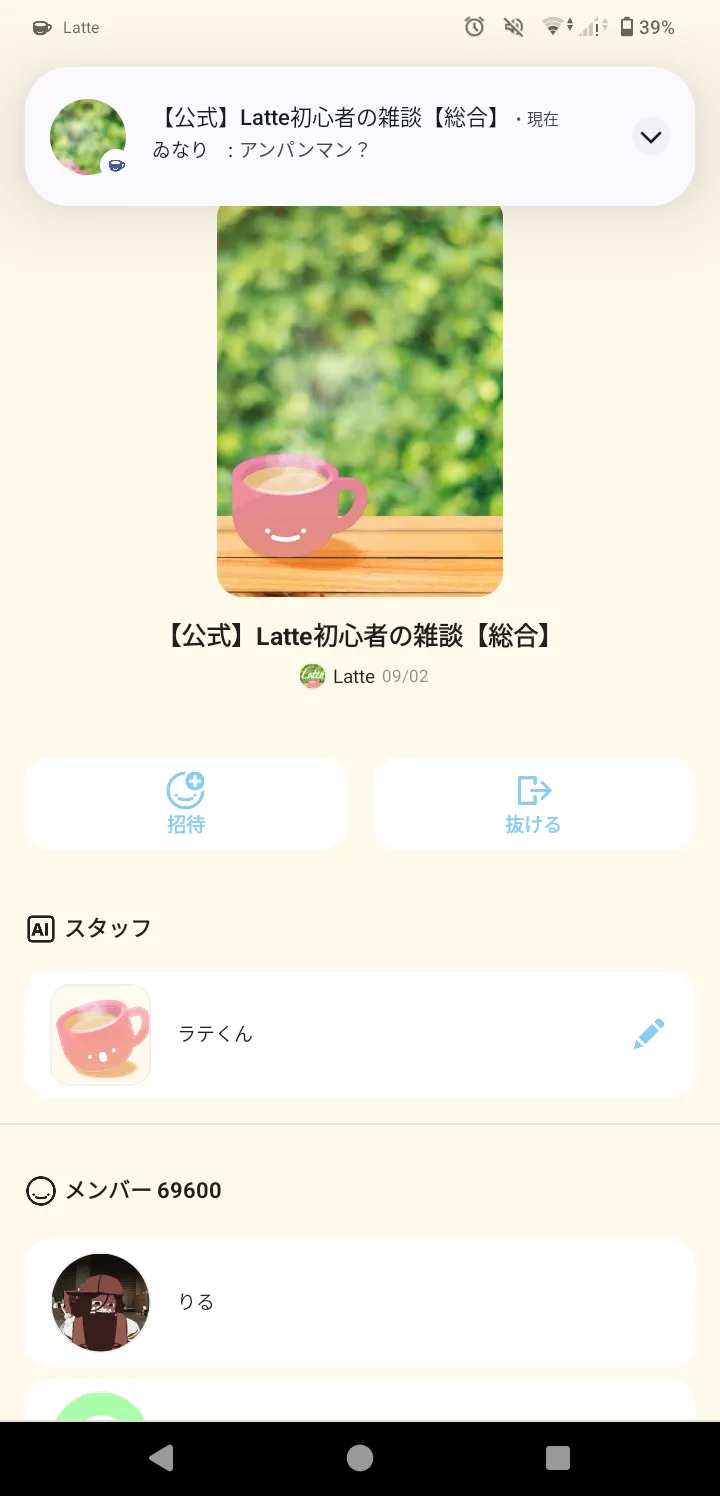Open the Latte creator profile link
720x1496 pixels.
click(340, 676)
